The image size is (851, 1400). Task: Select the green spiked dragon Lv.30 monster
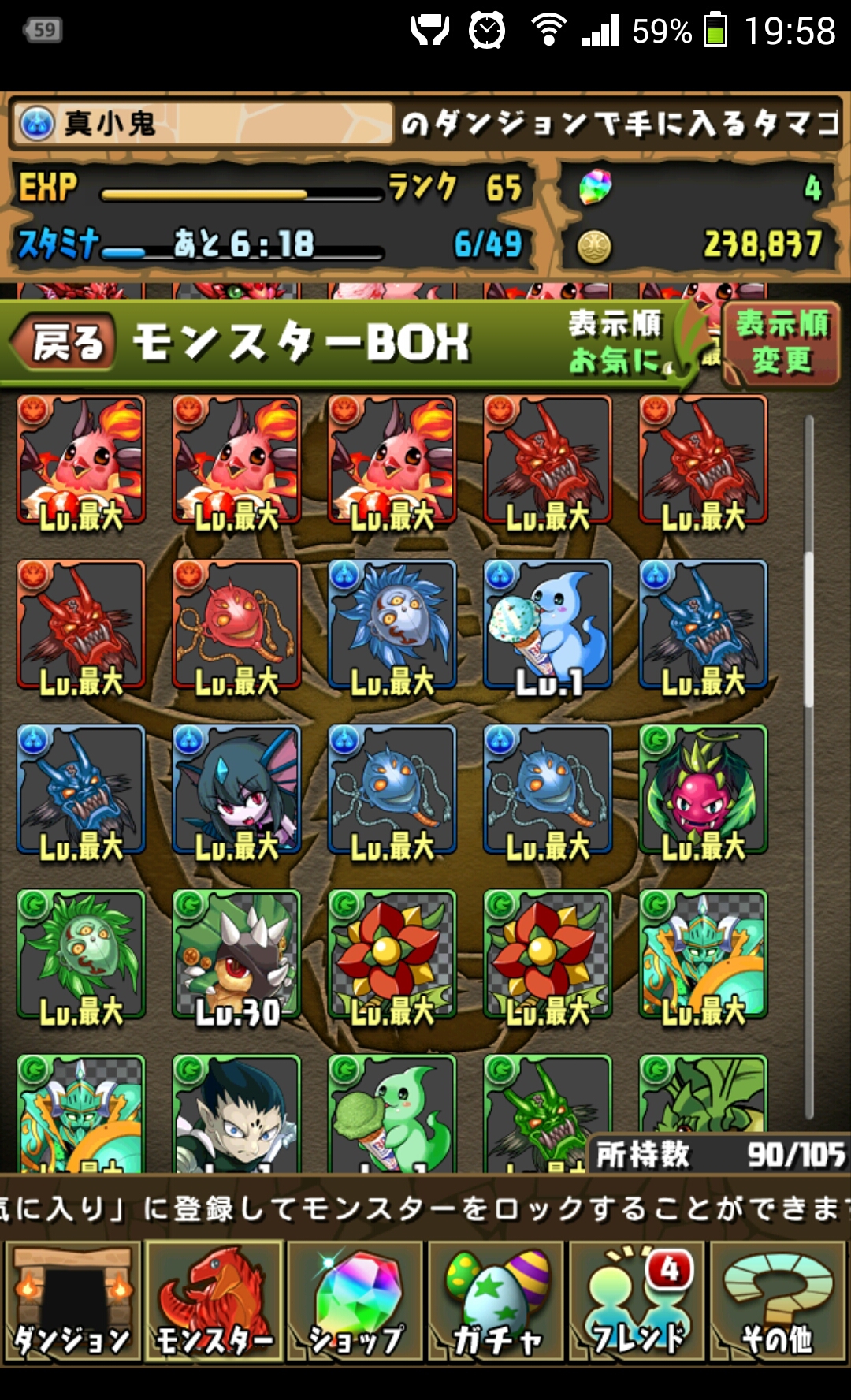pyautogui.click(x=236, y=955)
